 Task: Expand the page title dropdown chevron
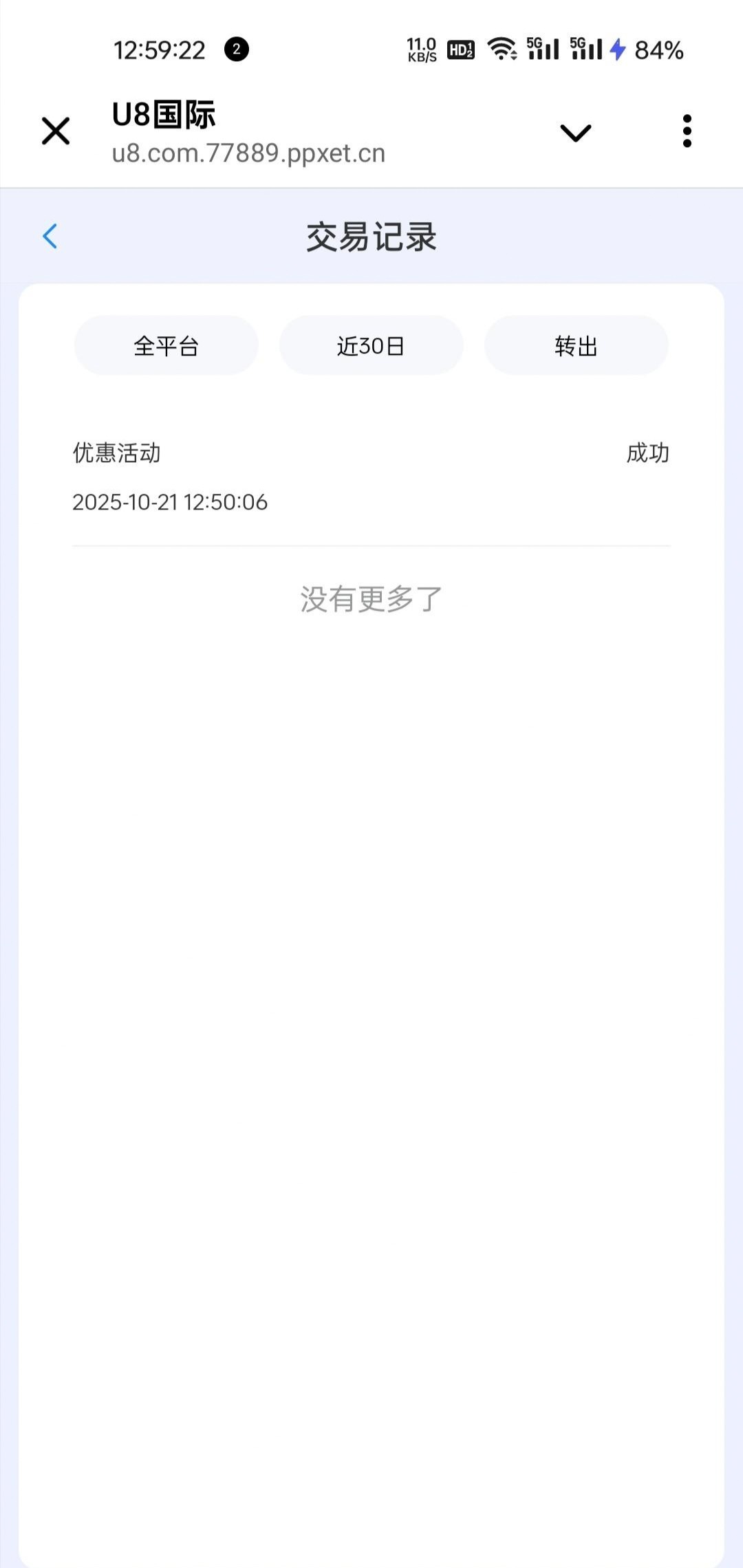click(575, 132)
